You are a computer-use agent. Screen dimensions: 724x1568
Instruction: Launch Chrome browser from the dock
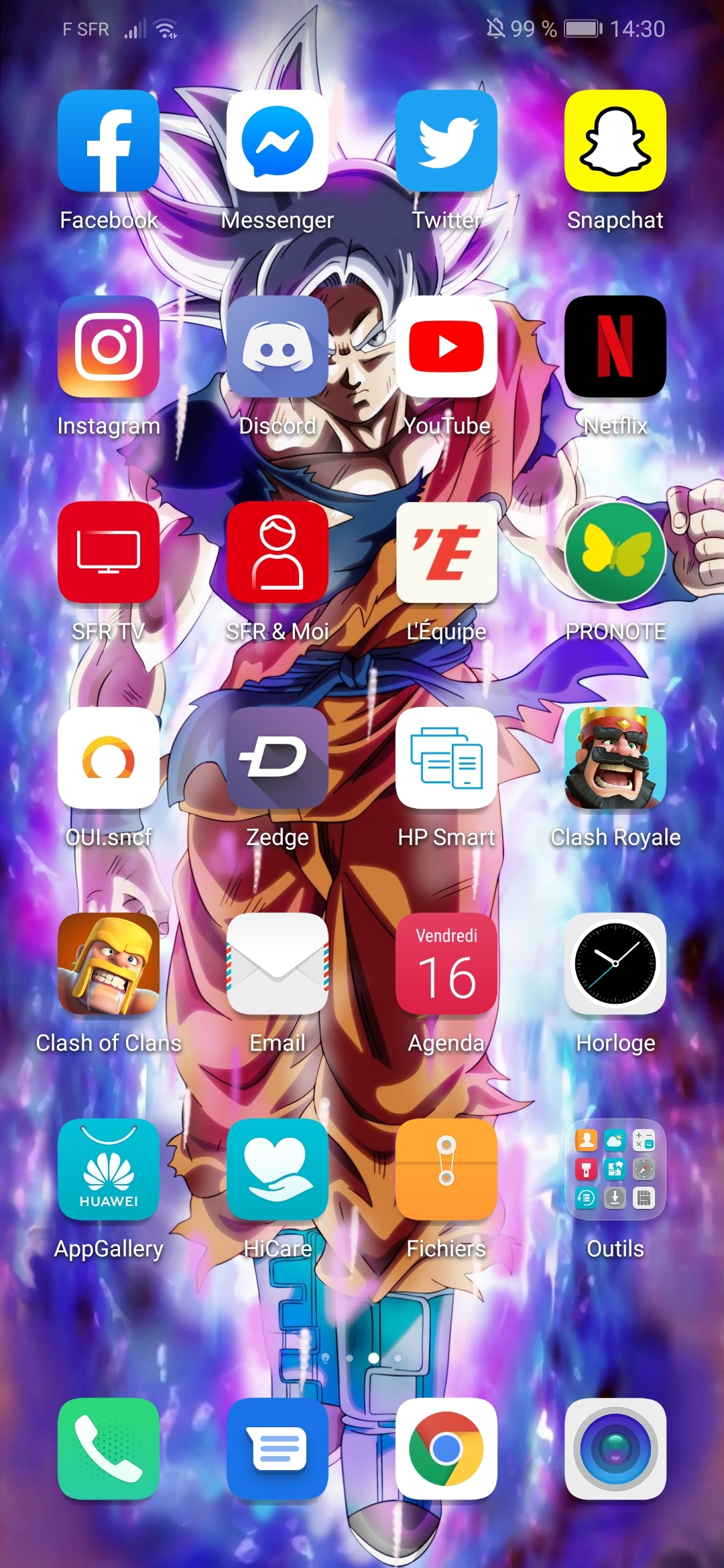[x=446, y=1449]
